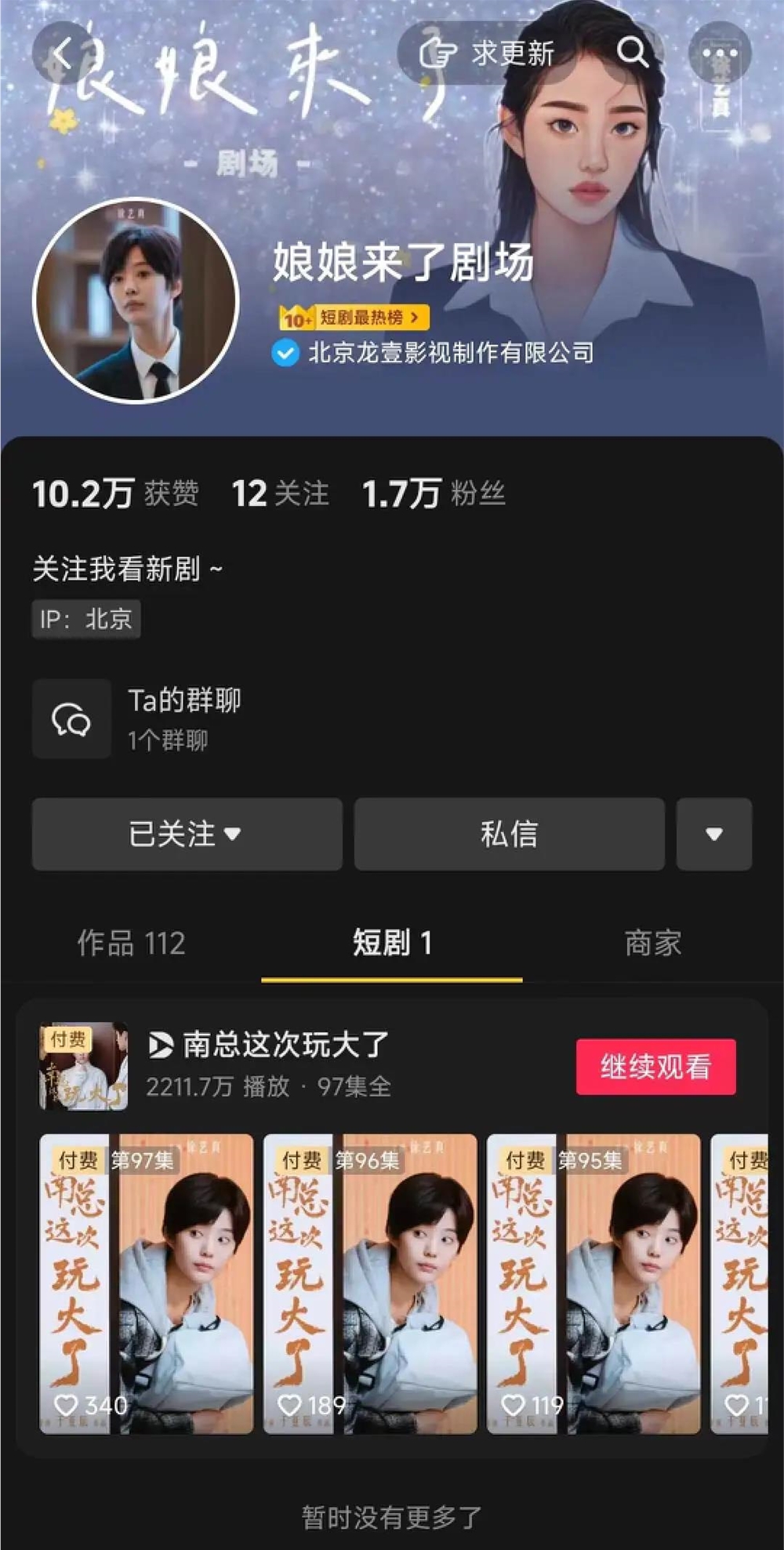Send a message via the 私信 button
The width and height of the screenshot is (784, 1550).
(509, 835)
